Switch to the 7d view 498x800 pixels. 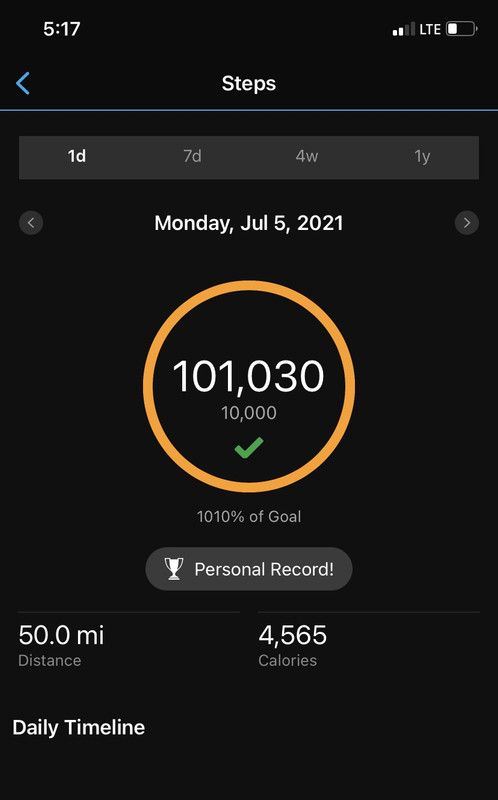click(x=192, y=157)
